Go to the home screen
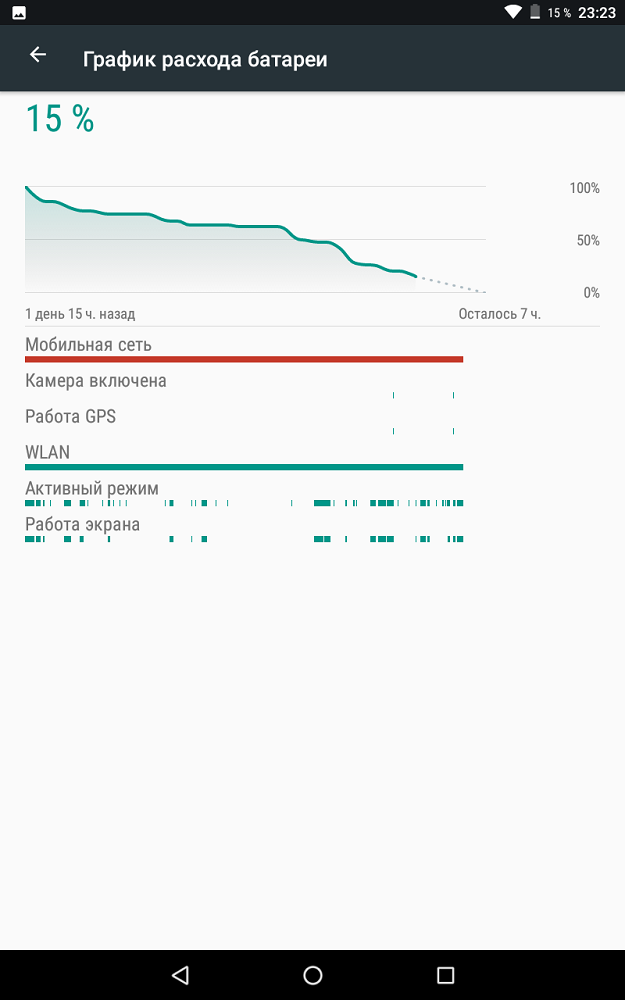Viewport: 625px width, 1000px height. pos(312,974)
